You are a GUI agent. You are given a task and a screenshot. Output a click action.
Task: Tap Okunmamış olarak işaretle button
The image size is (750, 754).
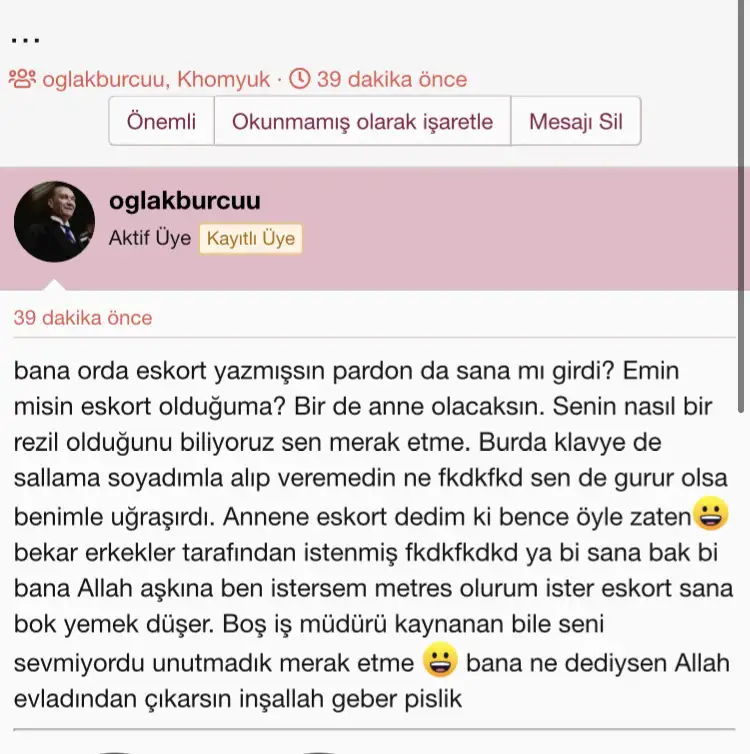coord(362,122)
